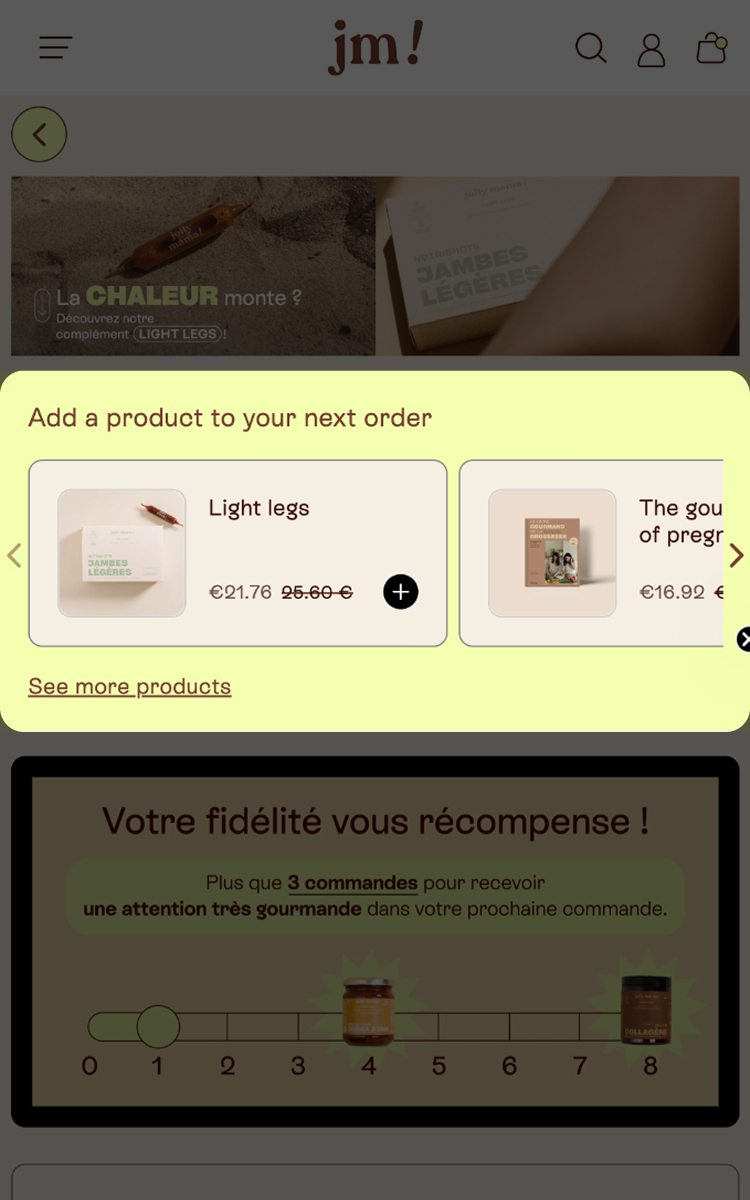Open the search icon
Image resolution: width=750 pixels, height=1200 pixels.
coord(591,48)
